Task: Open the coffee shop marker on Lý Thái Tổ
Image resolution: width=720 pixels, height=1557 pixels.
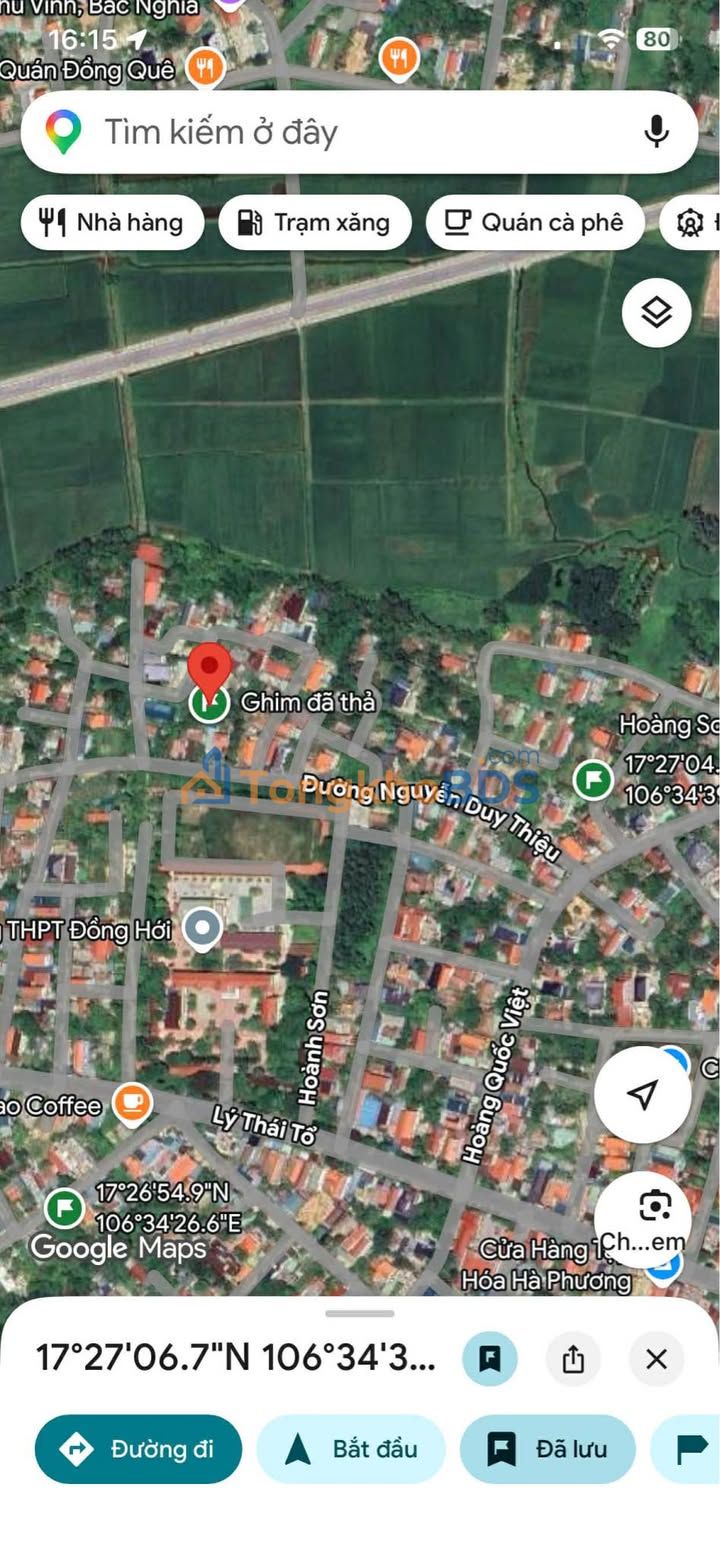Action: [x=132, y=1104]
